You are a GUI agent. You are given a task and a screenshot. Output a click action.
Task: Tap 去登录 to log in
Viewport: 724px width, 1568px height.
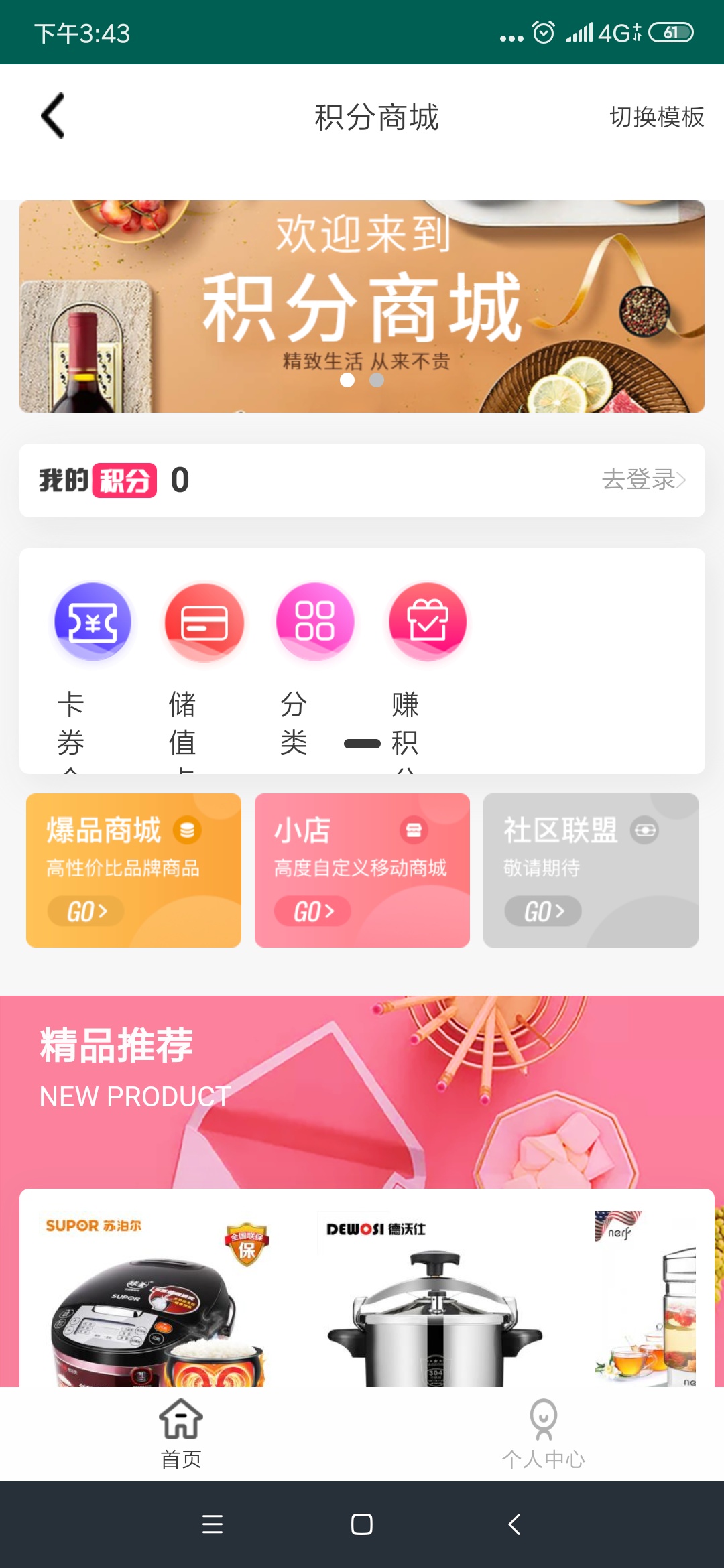(642, 480)
